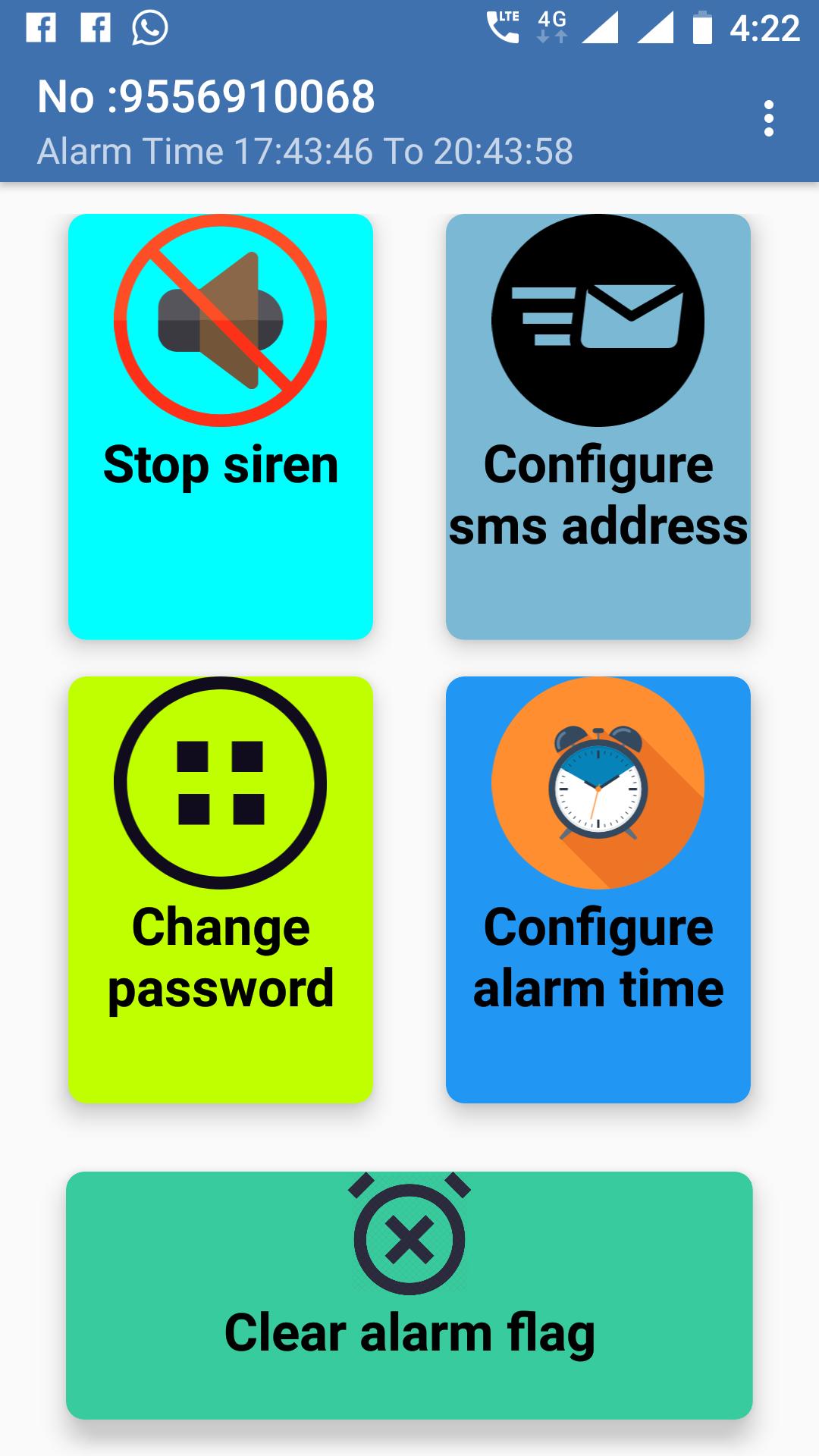The image size is (819, 1456).
Task: Open the overflow menu
Action: pos(768,119)
